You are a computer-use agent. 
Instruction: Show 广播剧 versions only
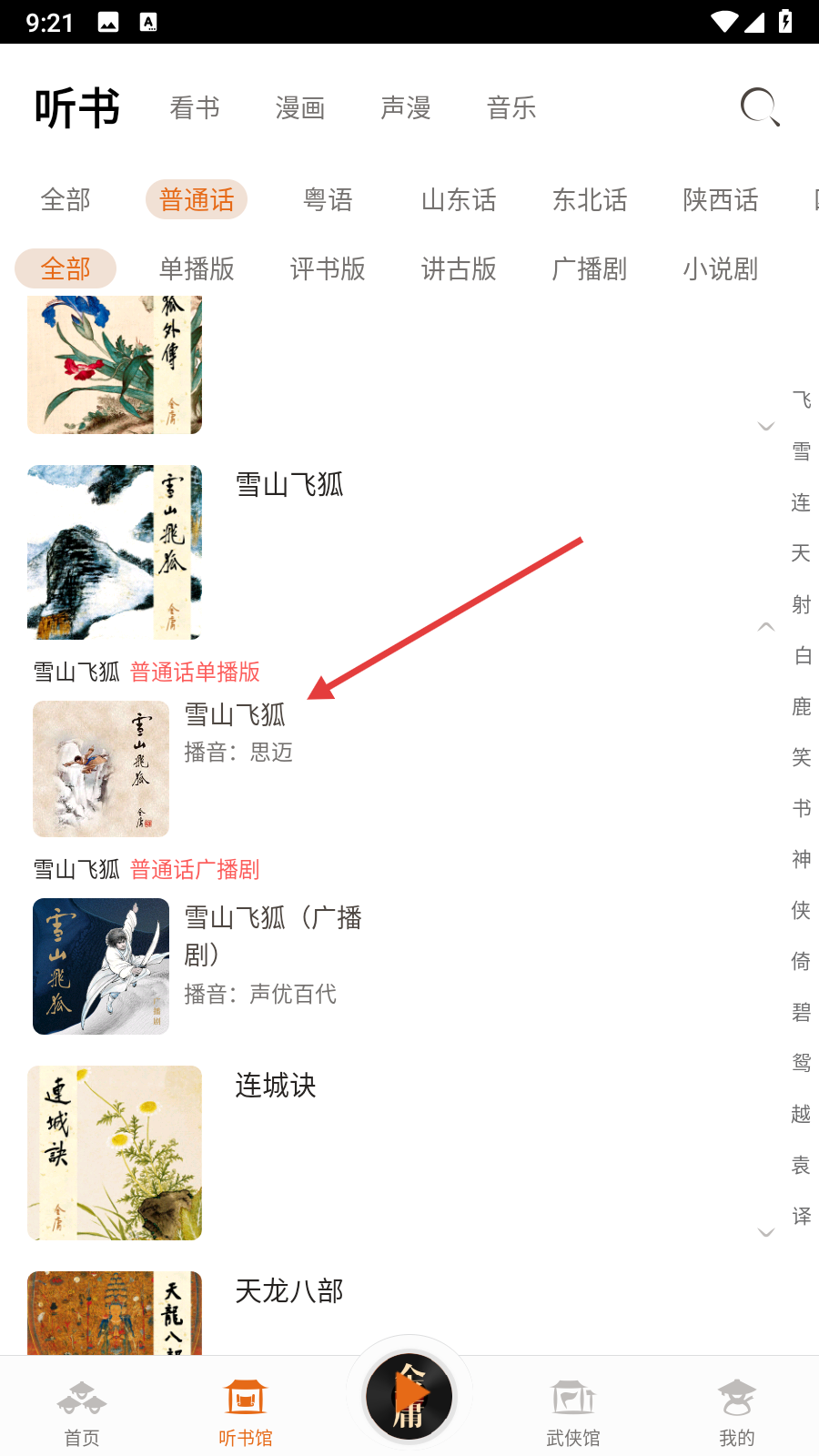coord(590,268)
